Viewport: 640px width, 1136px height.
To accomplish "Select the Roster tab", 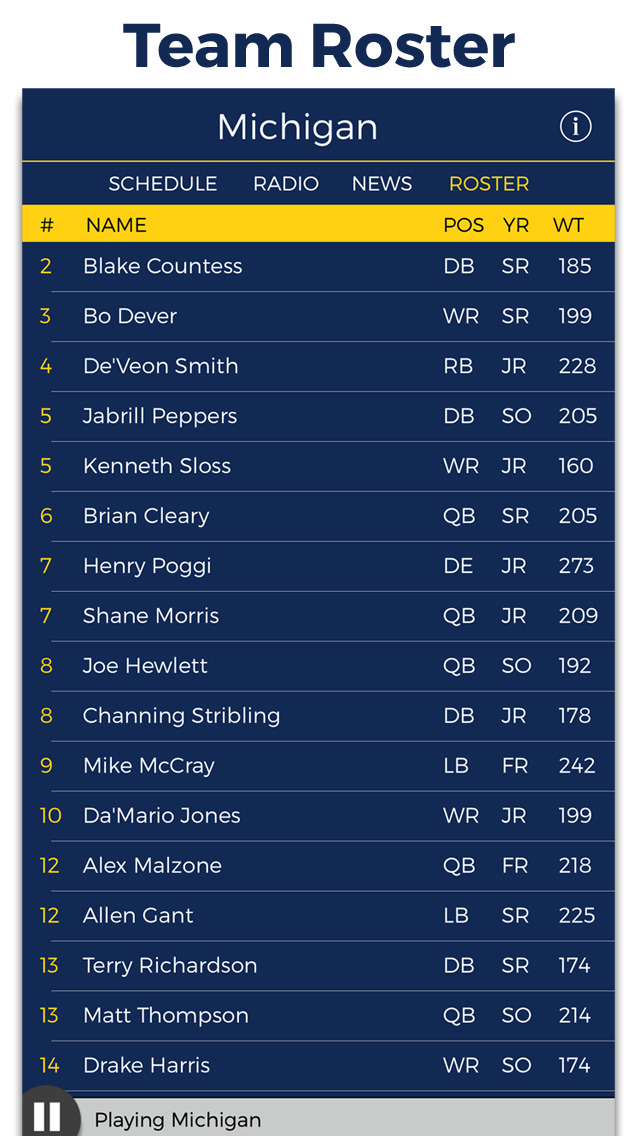I will click(489, 184).
